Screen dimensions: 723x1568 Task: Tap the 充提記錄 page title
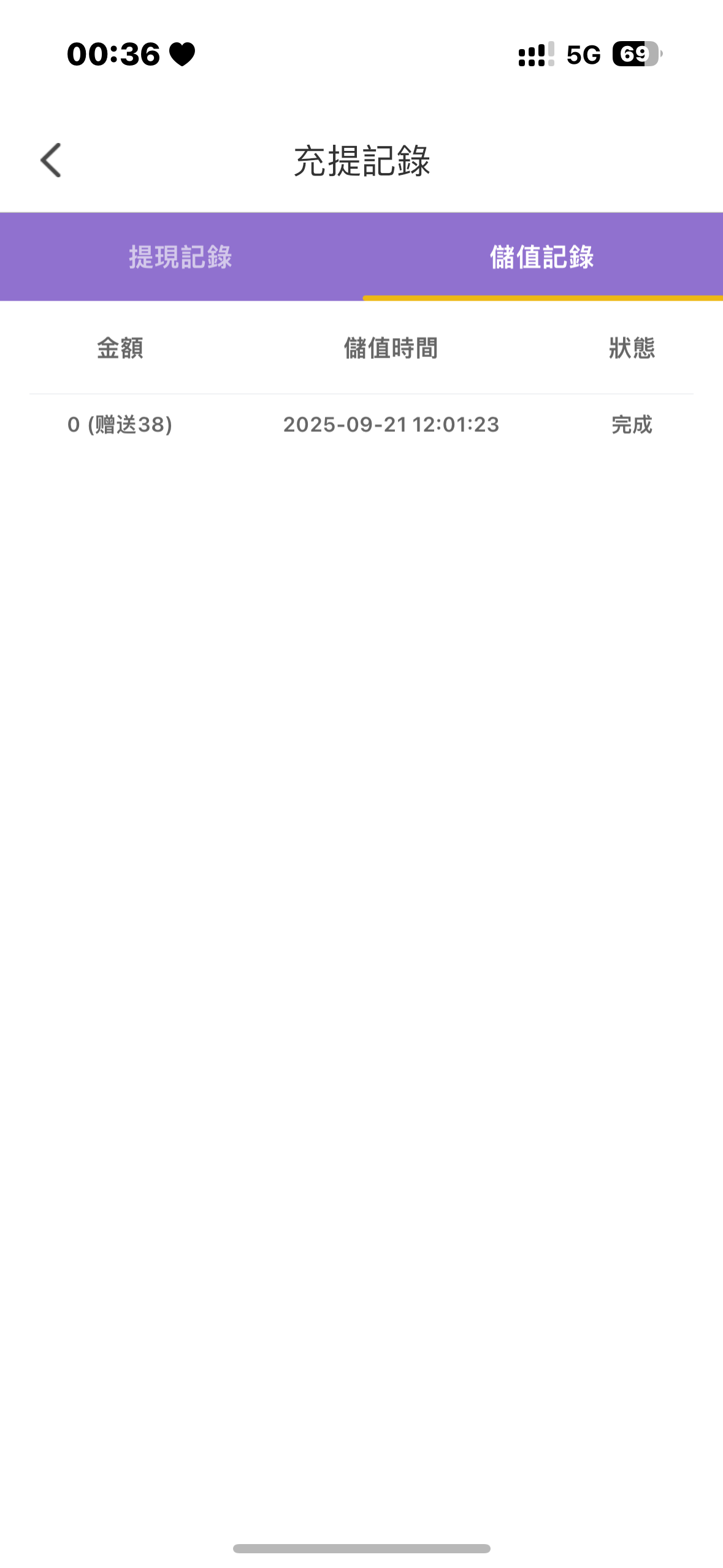[x=362, y=158]
